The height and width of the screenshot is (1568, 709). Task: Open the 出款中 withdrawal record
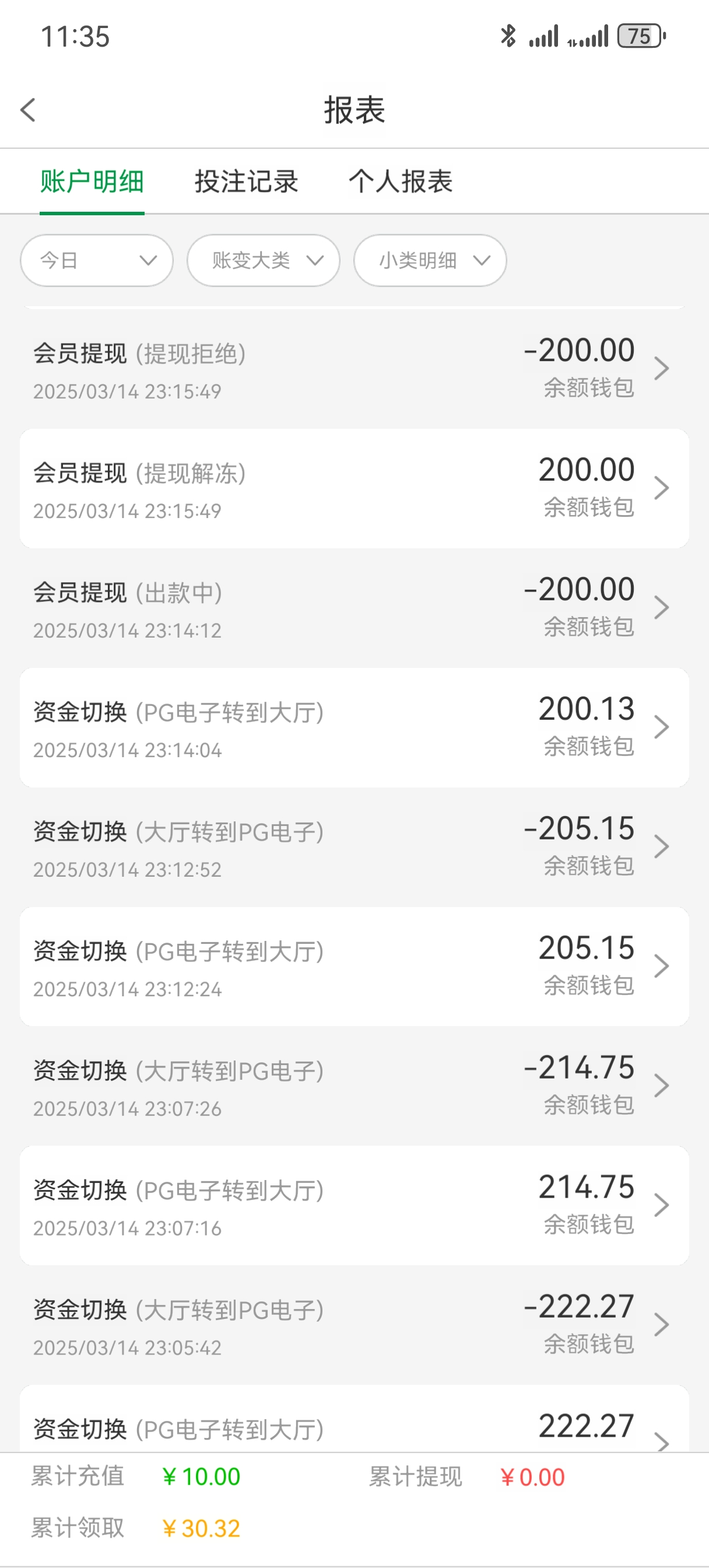[x=353, y=608]
